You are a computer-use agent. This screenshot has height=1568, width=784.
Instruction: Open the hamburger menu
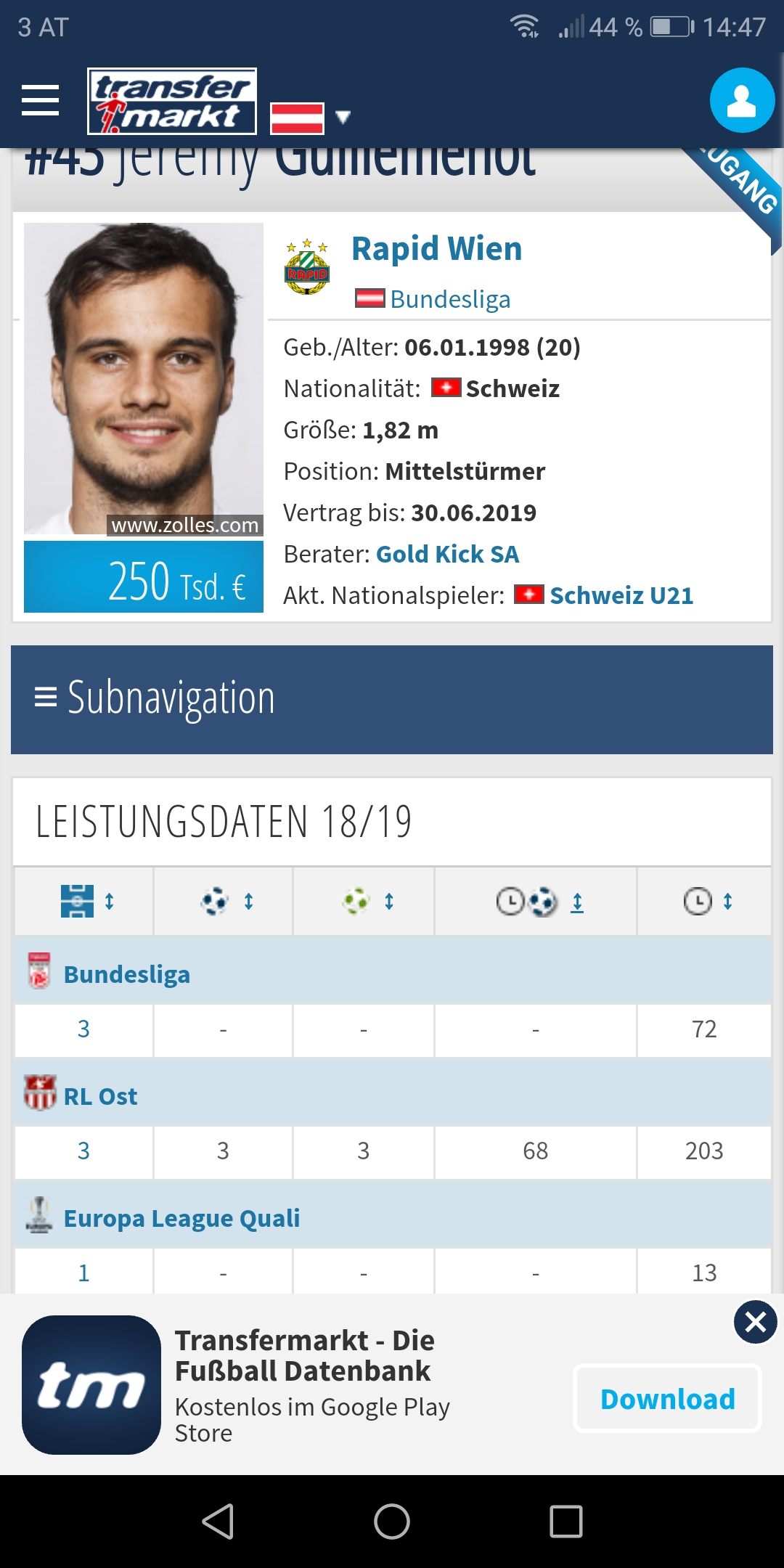click(40, 100)
